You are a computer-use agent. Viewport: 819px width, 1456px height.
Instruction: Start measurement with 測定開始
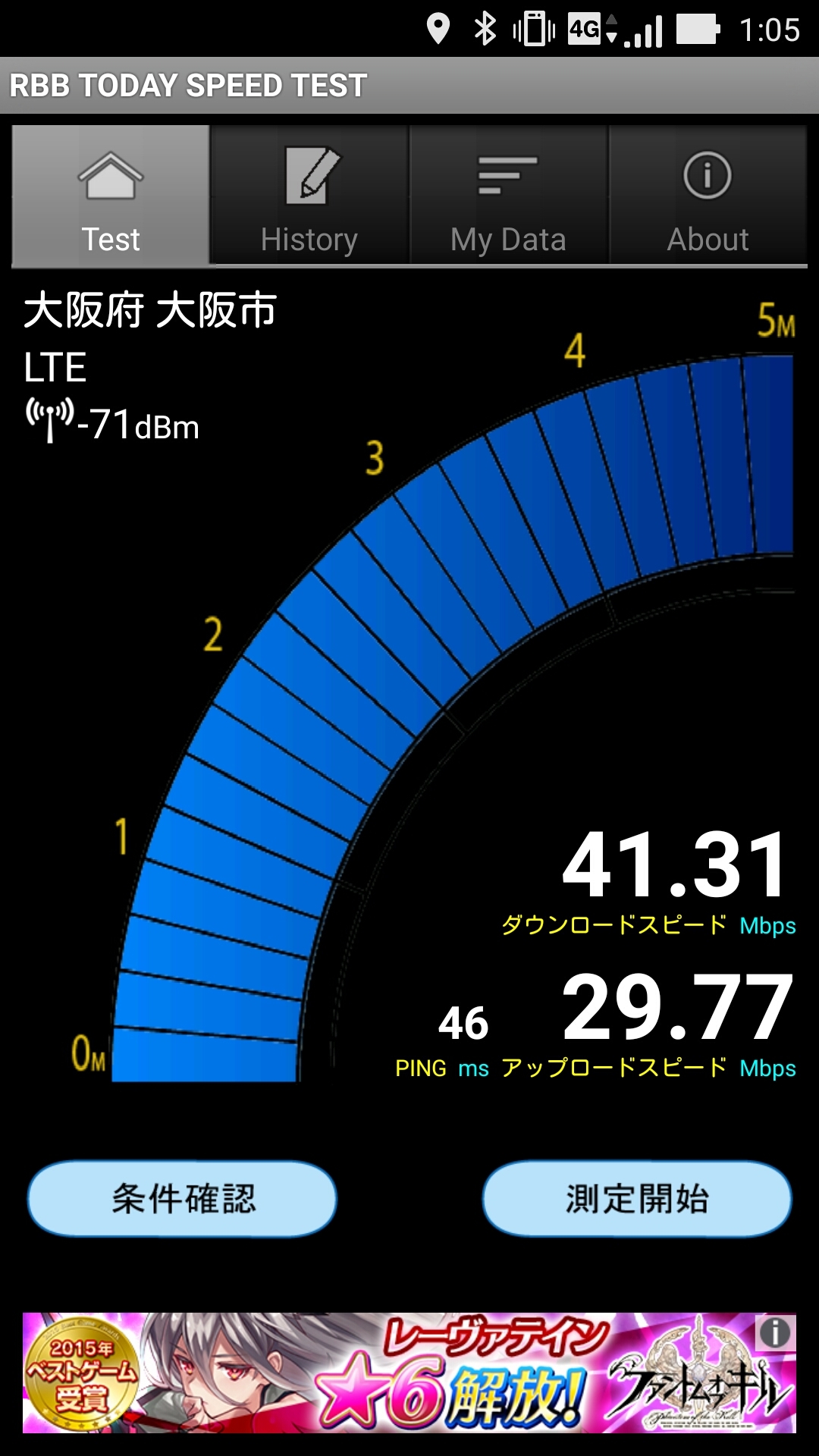click(637, 1199)
